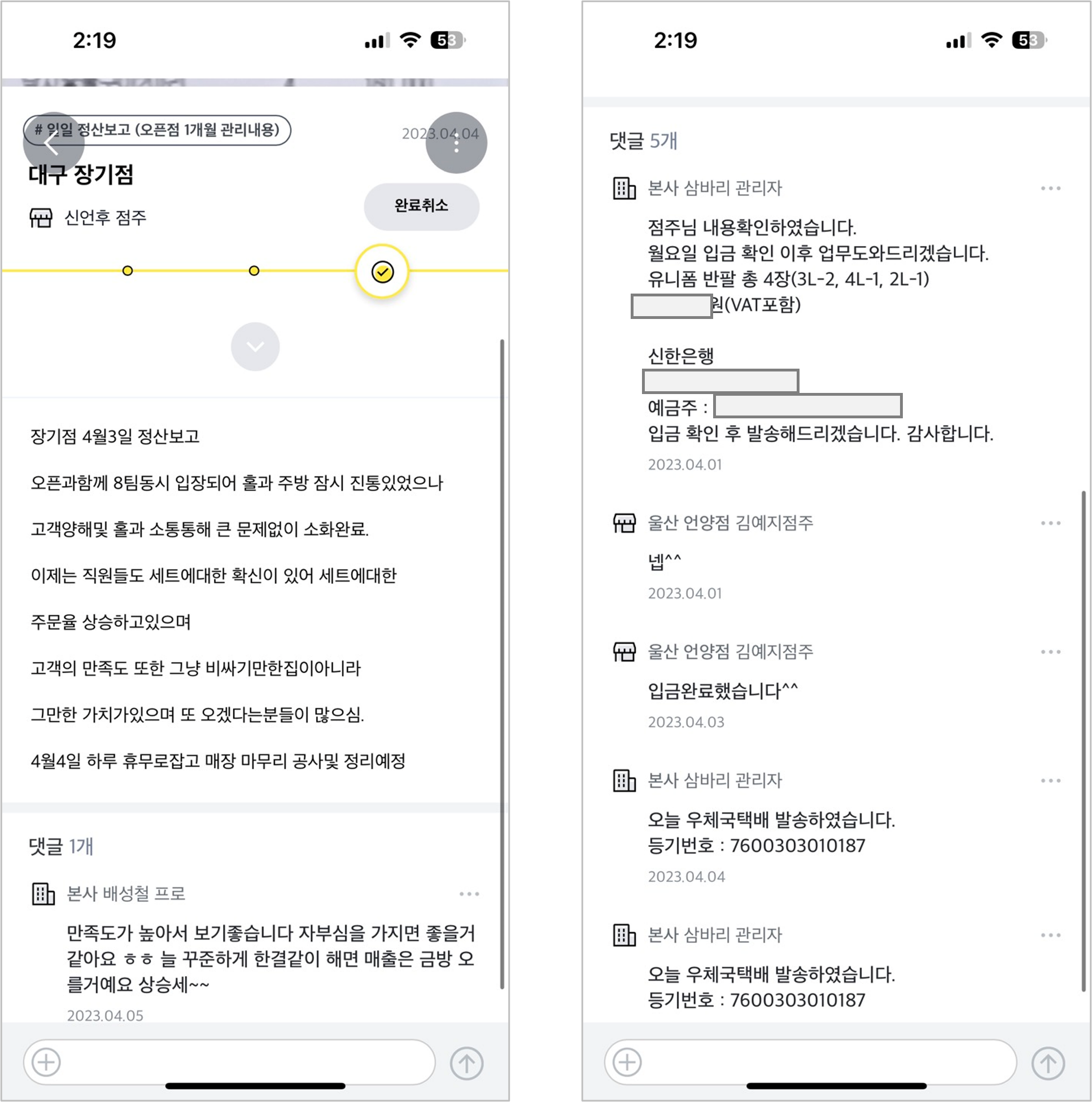Image resolution: width=1092 pixels, height=1102 pixels.
Task: Tap the 완료취소 button
Action: 421,207
